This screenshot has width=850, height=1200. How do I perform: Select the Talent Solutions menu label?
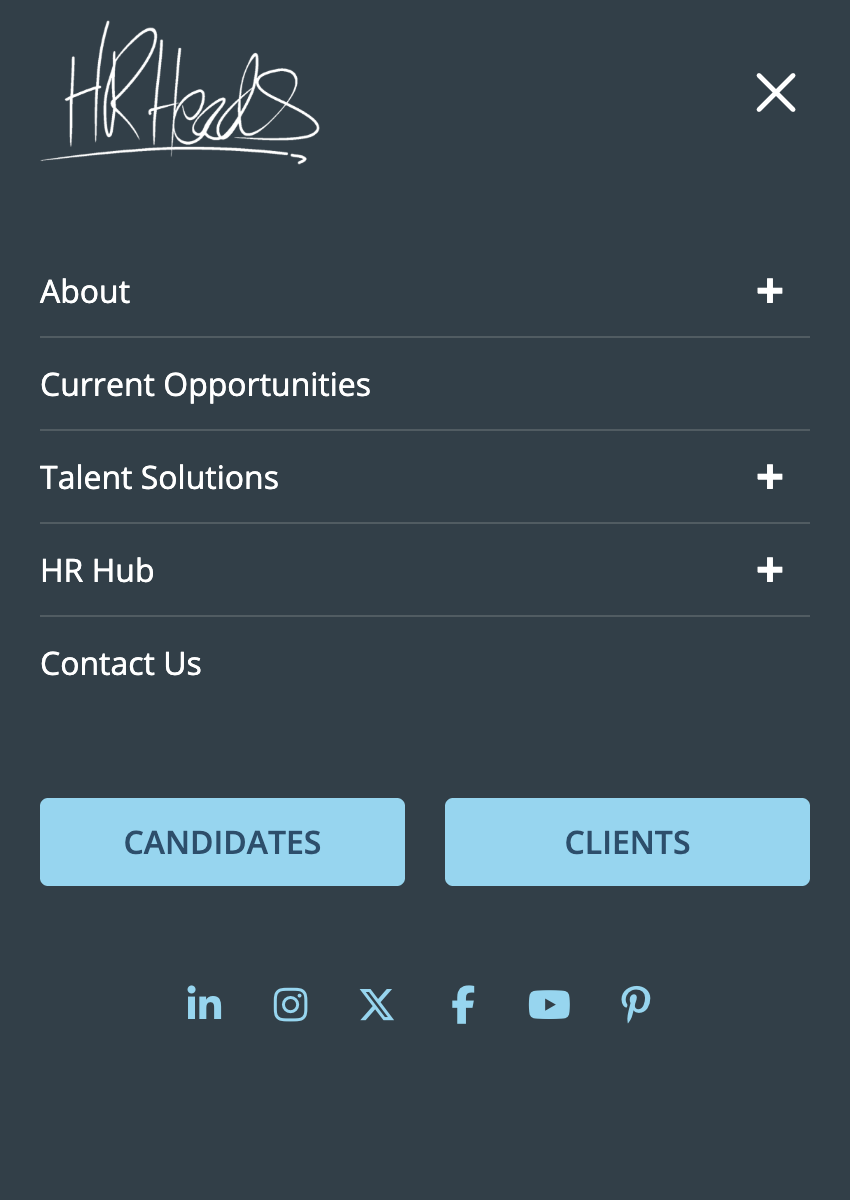click(x=159, y=477)
